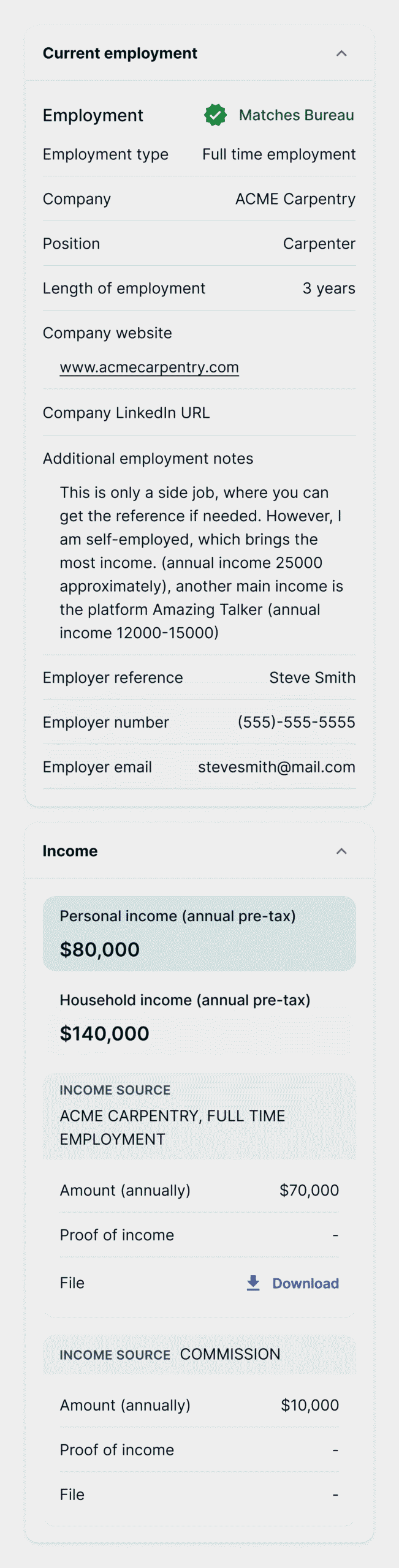
Task: Collapse the Current employment section
Action: [x=341, y=54]
